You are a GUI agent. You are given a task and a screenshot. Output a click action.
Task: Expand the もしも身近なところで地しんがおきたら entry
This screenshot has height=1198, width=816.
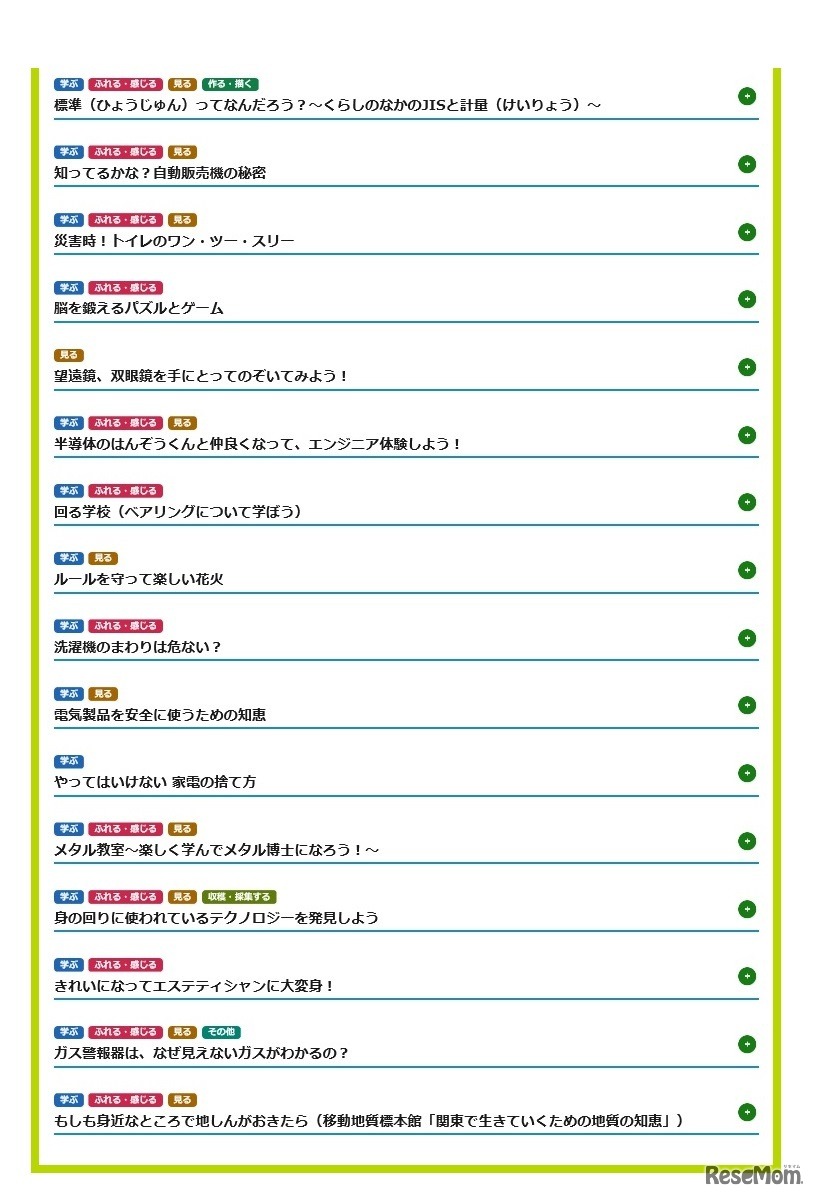point(746,1111)
